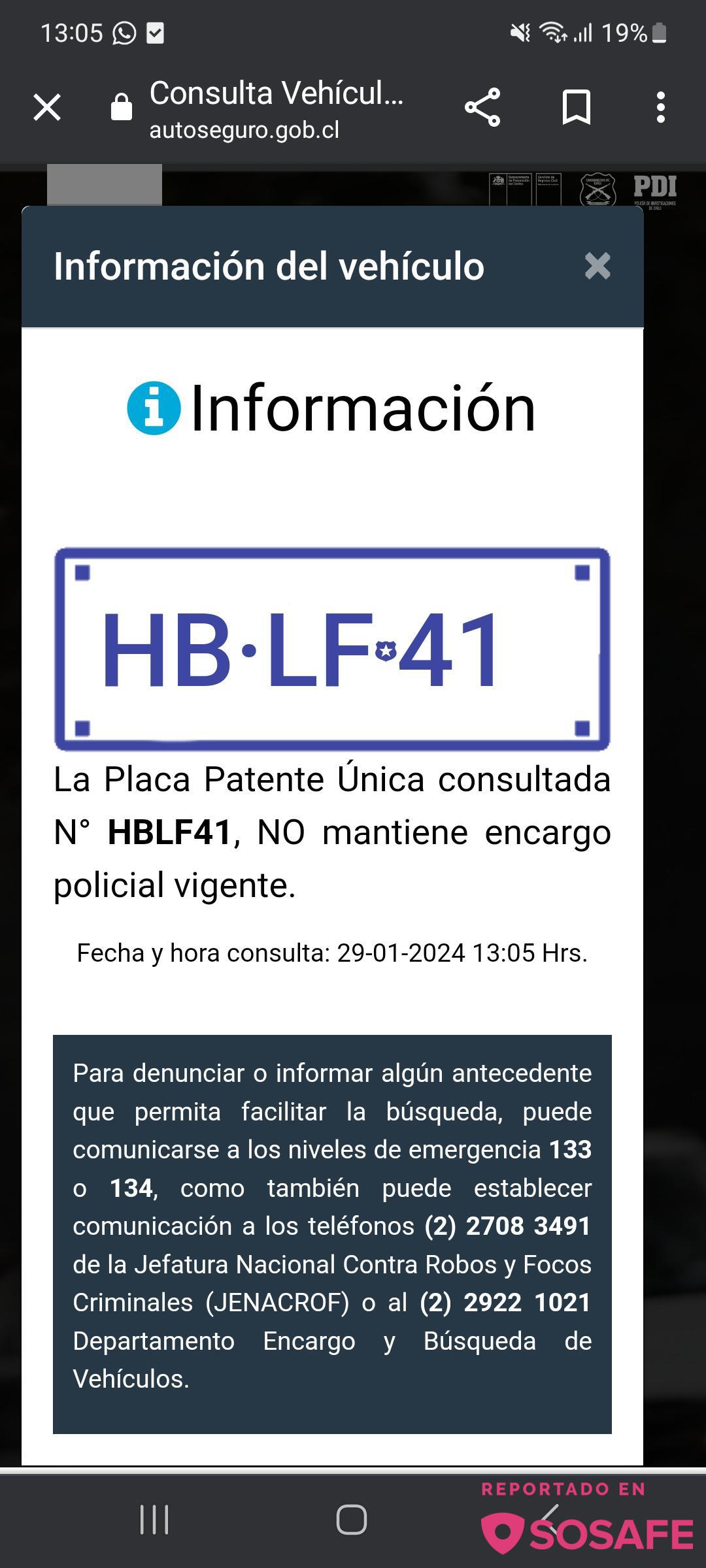This screenshot has height=1568, width=706.
Task: Go to the phone home screen
Action: click(x=352, y=1519)
